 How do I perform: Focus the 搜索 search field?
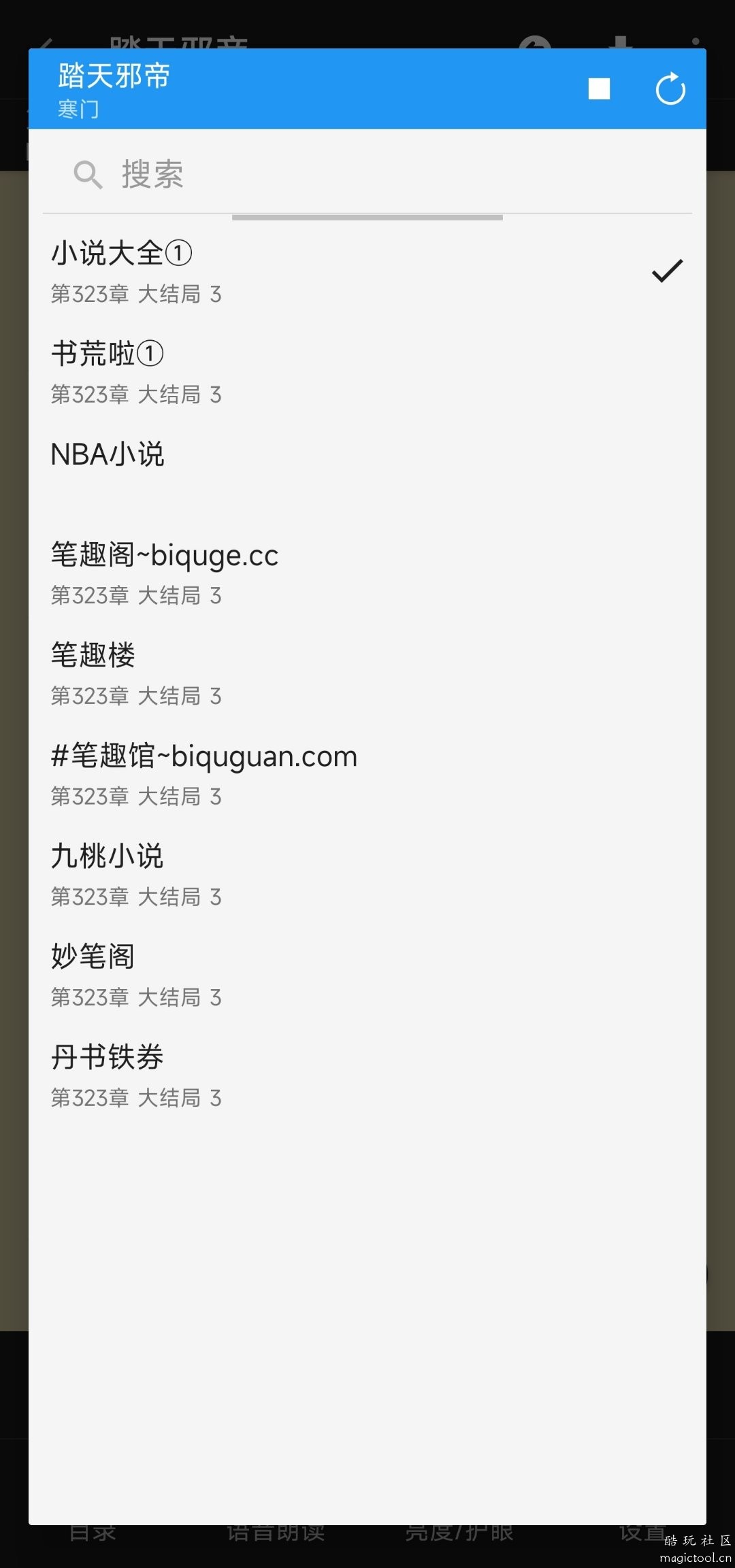(367, 175)
